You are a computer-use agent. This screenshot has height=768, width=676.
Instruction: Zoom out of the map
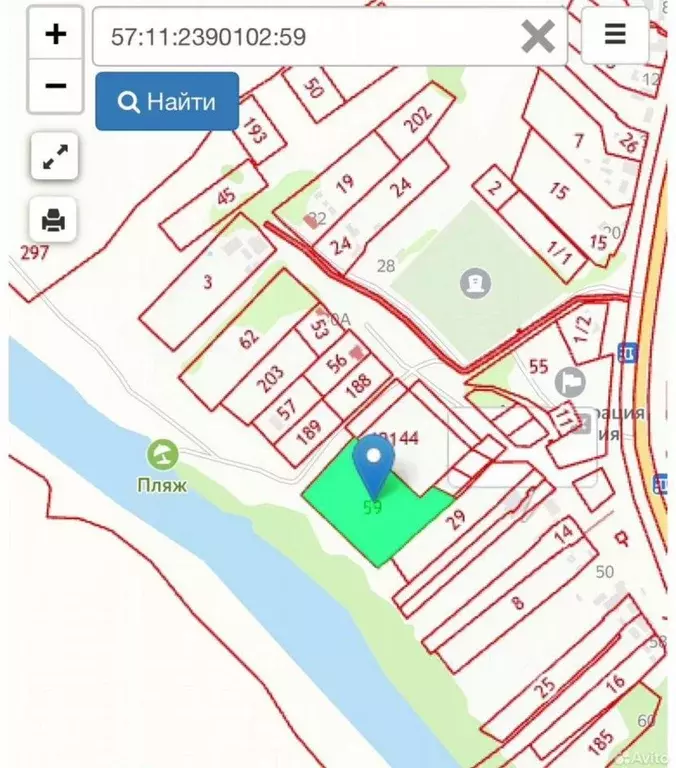pyautogui.click(x=55, y=86)
